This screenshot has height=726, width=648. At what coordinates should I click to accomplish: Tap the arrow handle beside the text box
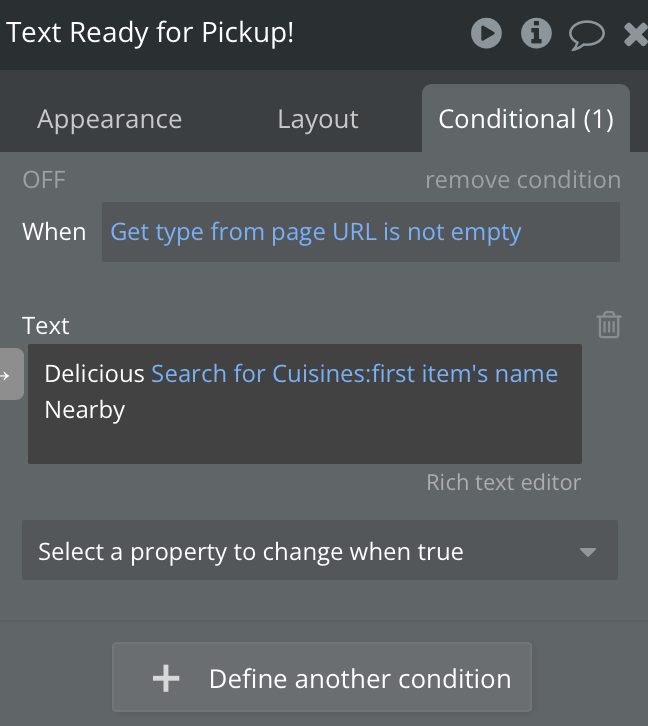tap(10, 375)
